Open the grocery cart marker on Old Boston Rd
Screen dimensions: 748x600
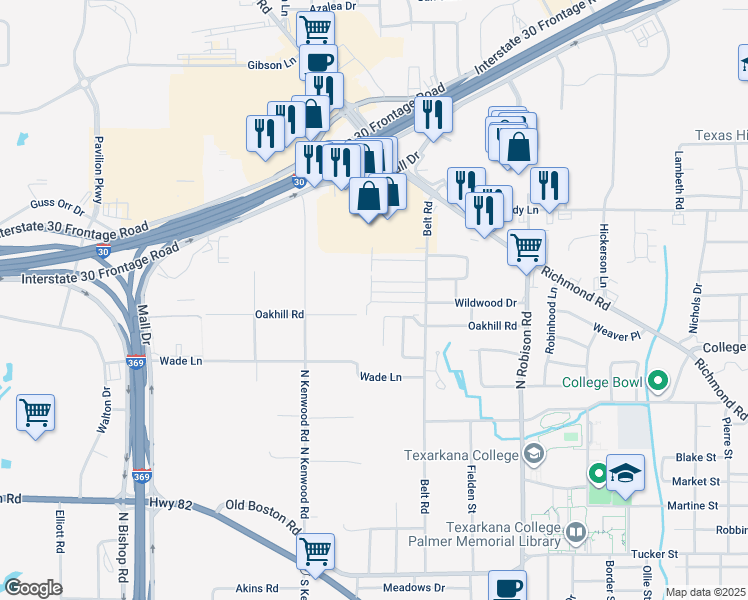[x=316, y=551]
